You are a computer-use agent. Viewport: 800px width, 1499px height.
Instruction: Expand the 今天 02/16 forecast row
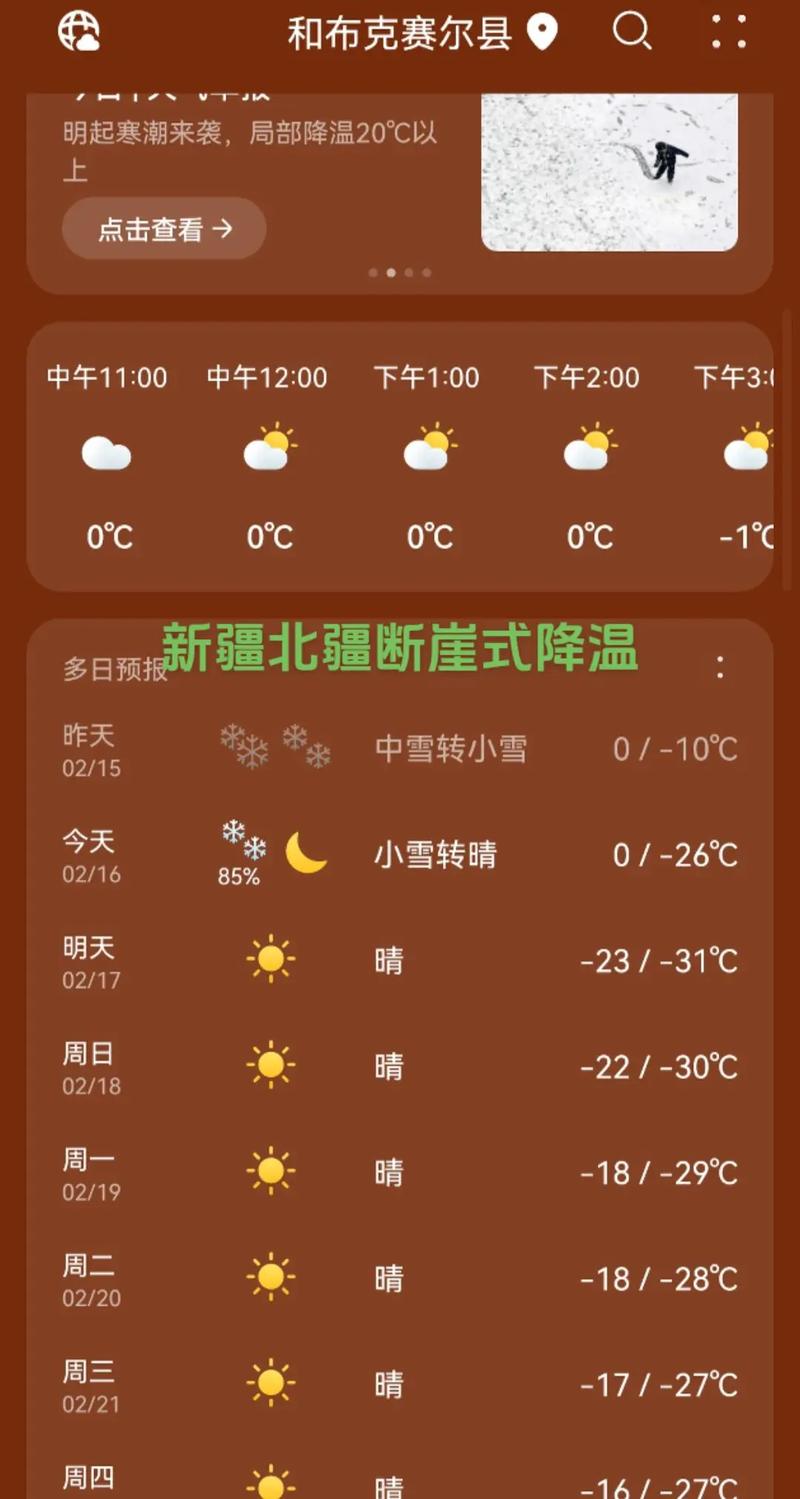400,853
